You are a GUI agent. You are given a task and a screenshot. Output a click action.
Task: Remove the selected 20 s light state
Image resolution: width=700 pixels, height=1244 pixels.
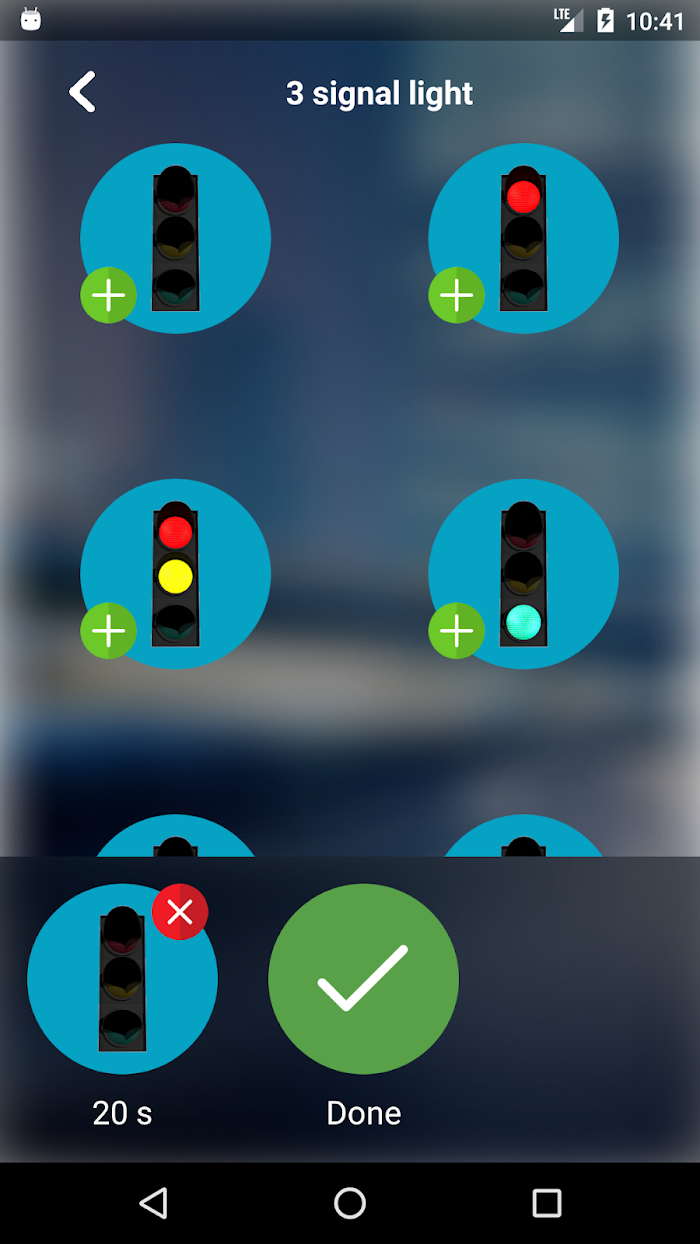point(180,912)
